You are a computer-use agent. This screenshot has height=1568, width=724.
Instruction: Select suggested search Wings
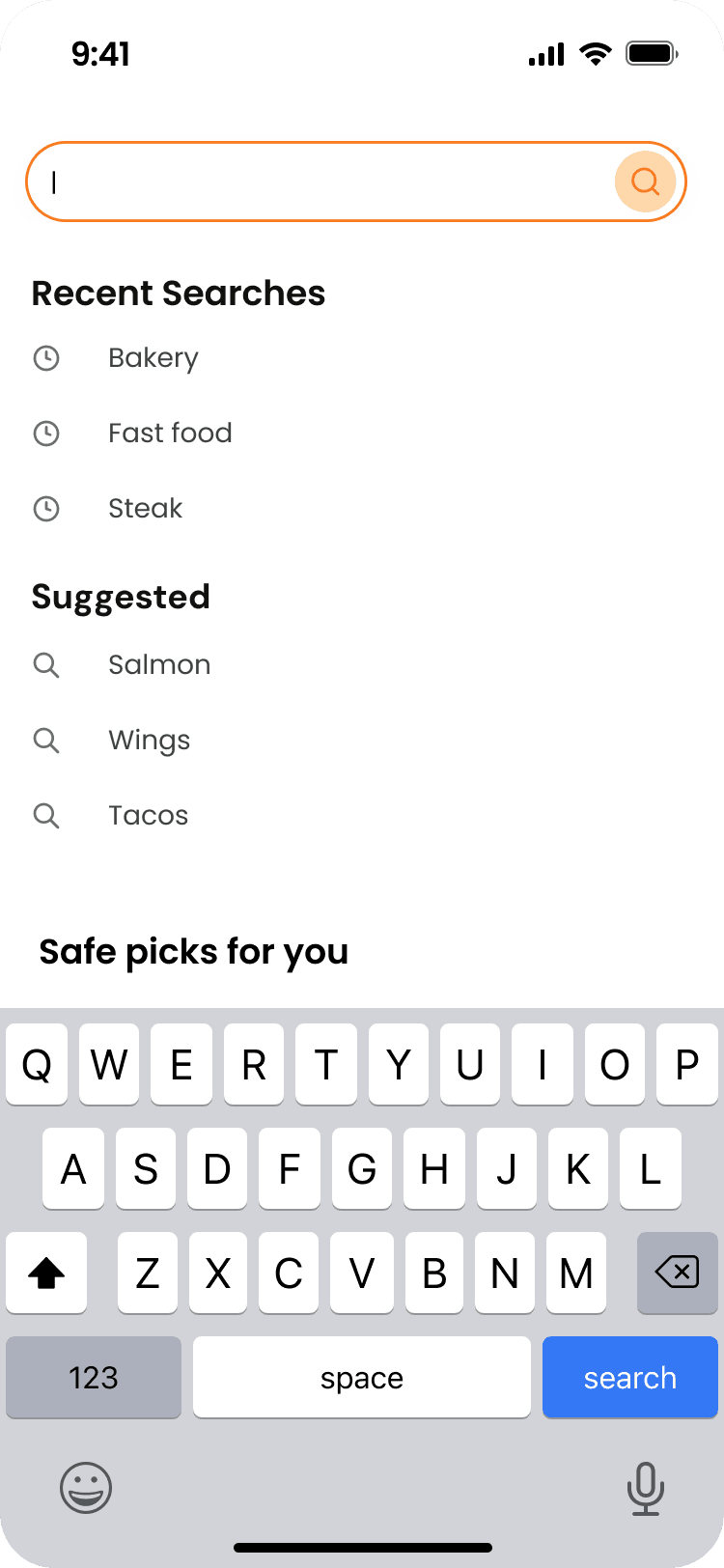(x=149, y=741)
